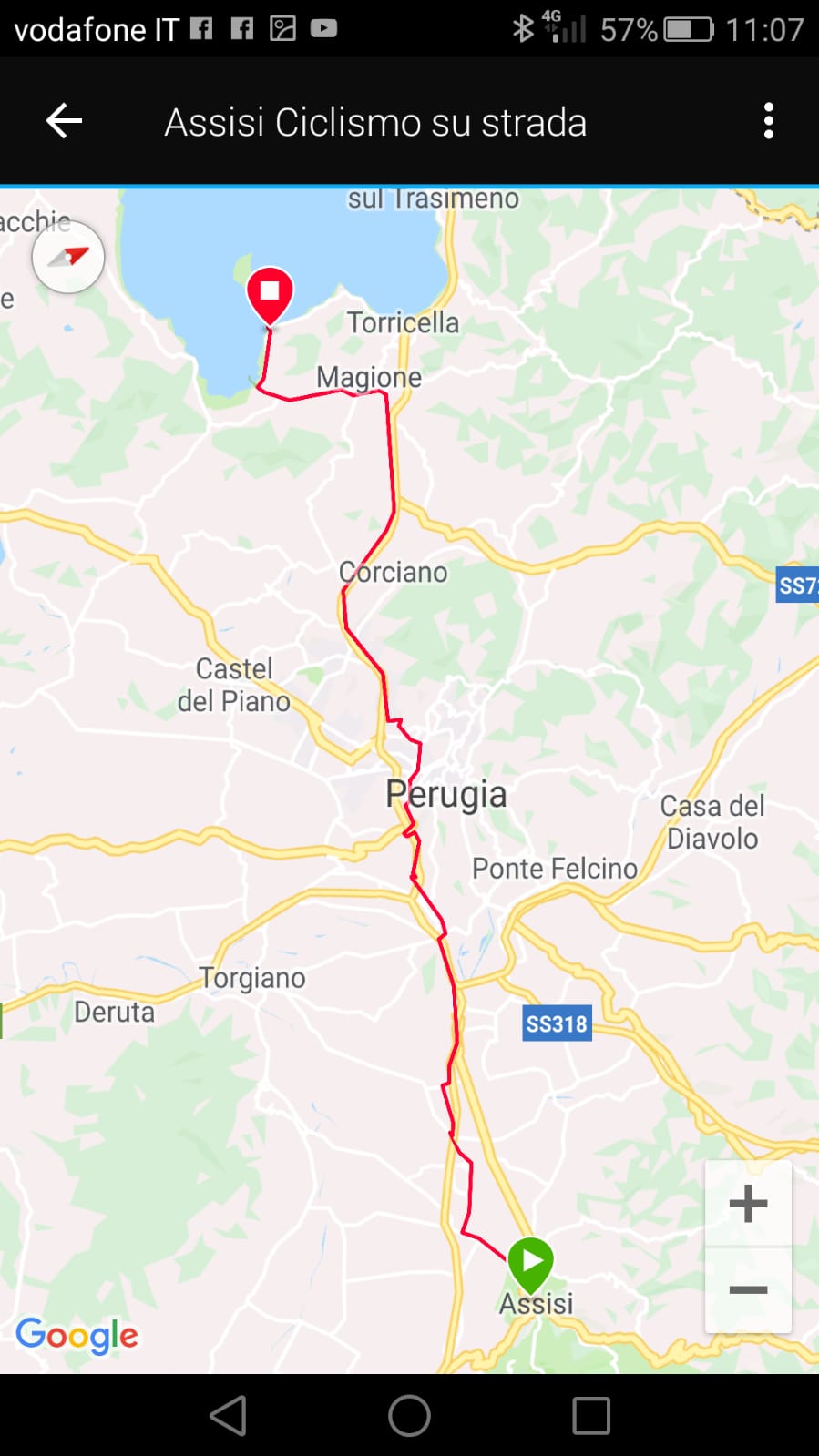Viewport: 819px width, 1456px height.
Task: Open recent apps from navigation bar
Action: point(590,1415)
